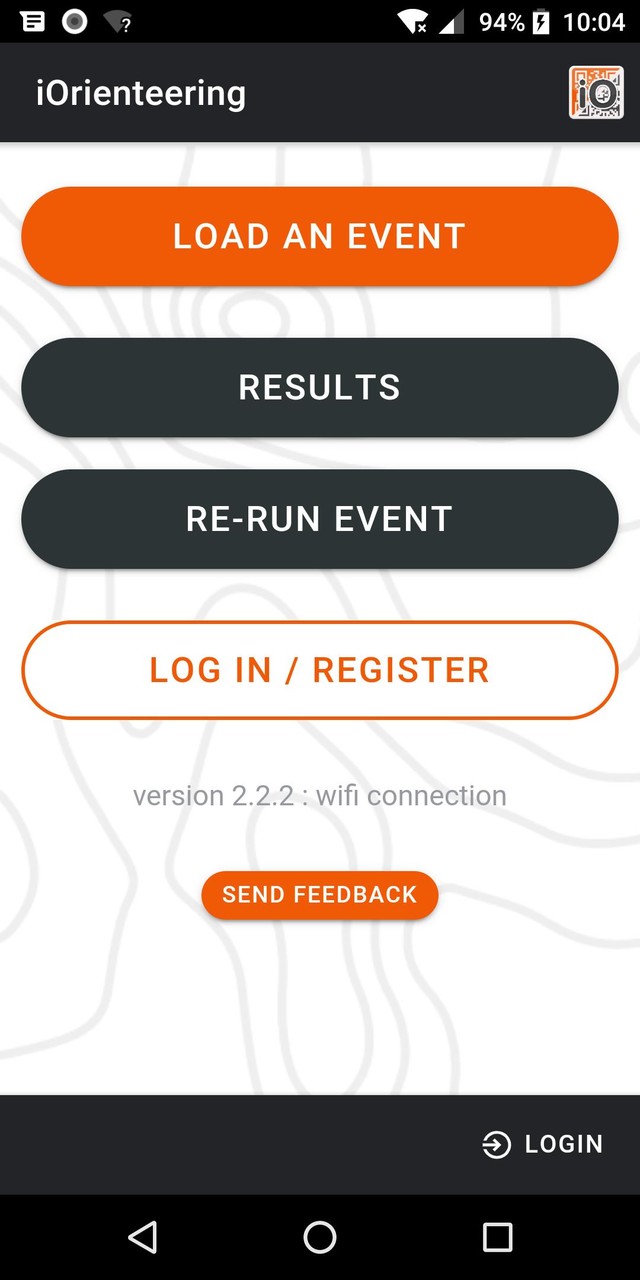Open Log In / Register
The width and height of the screenshot is (640, 1280).
[319, 670]
